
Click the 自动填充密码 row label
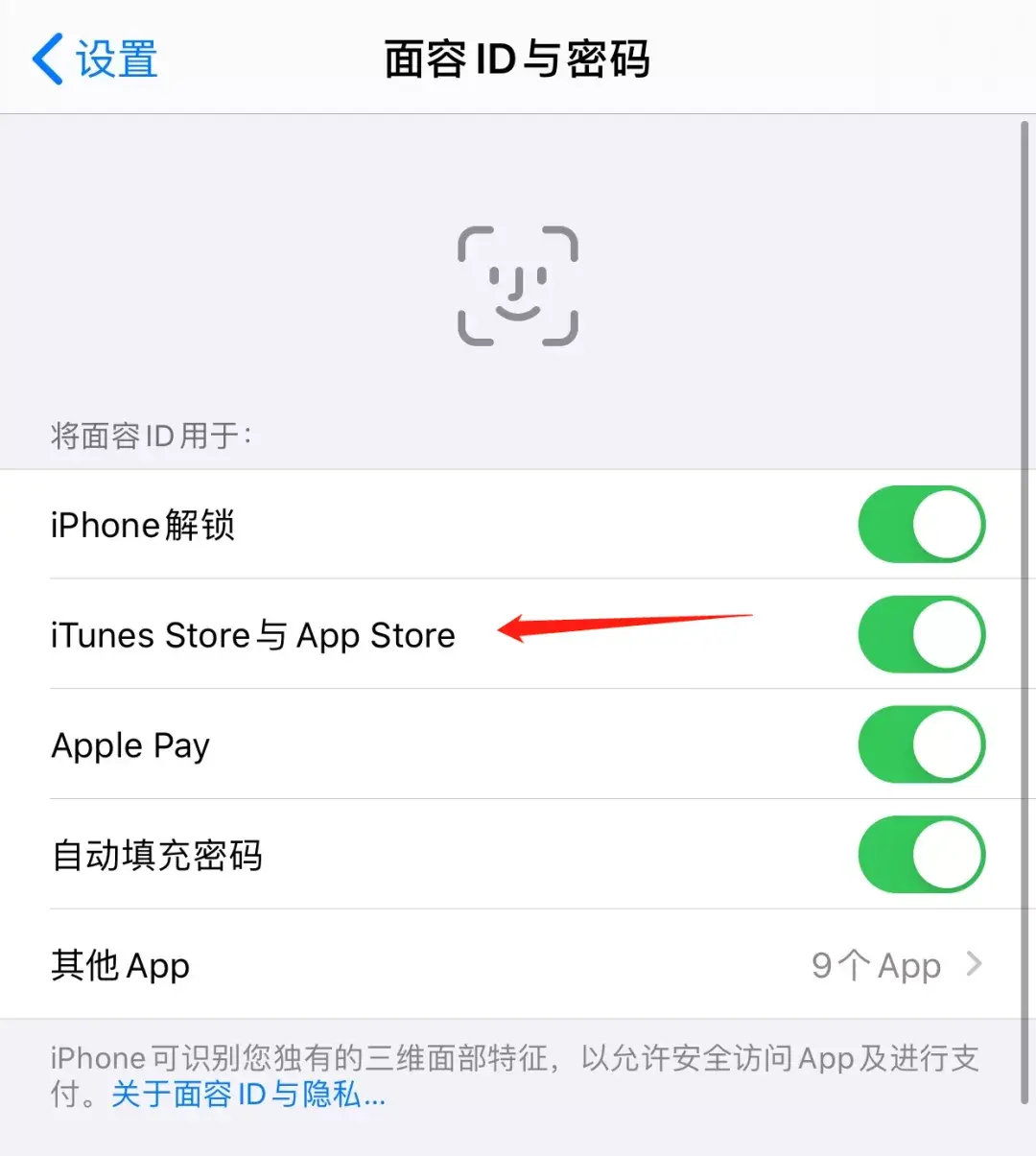pos(156,856)
